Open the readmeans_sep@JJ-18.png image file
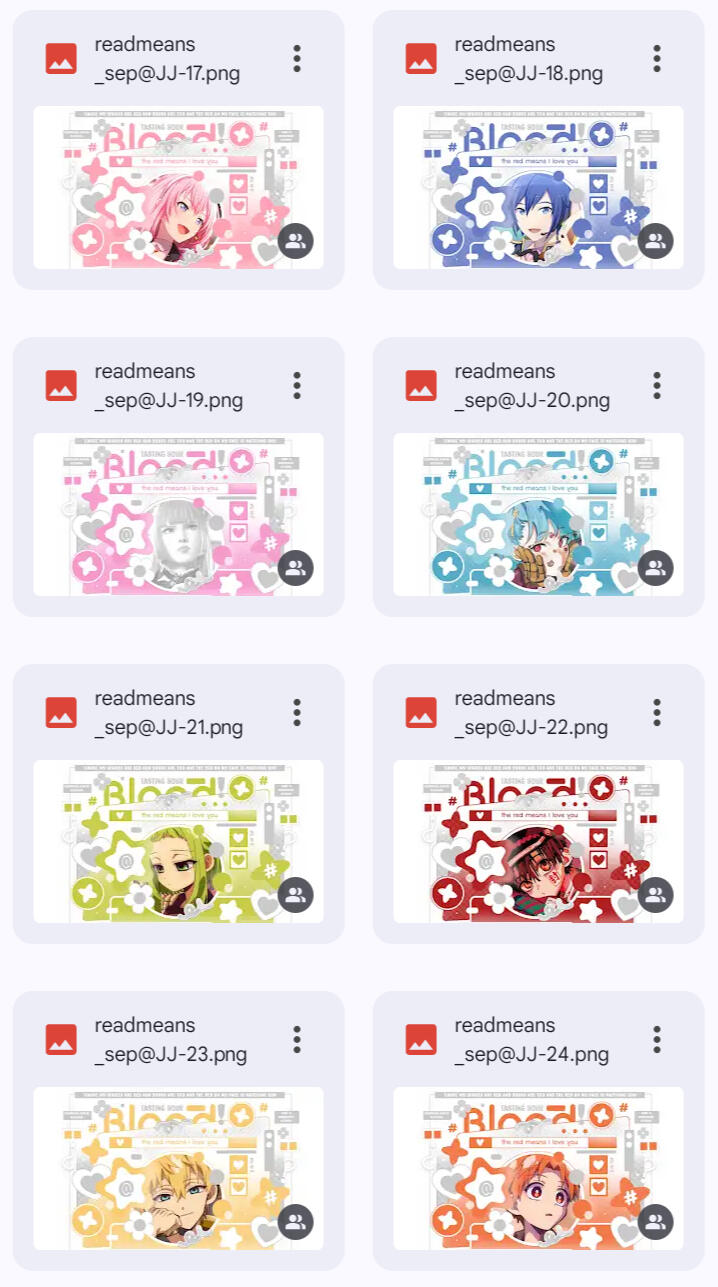 pos(538,187)
